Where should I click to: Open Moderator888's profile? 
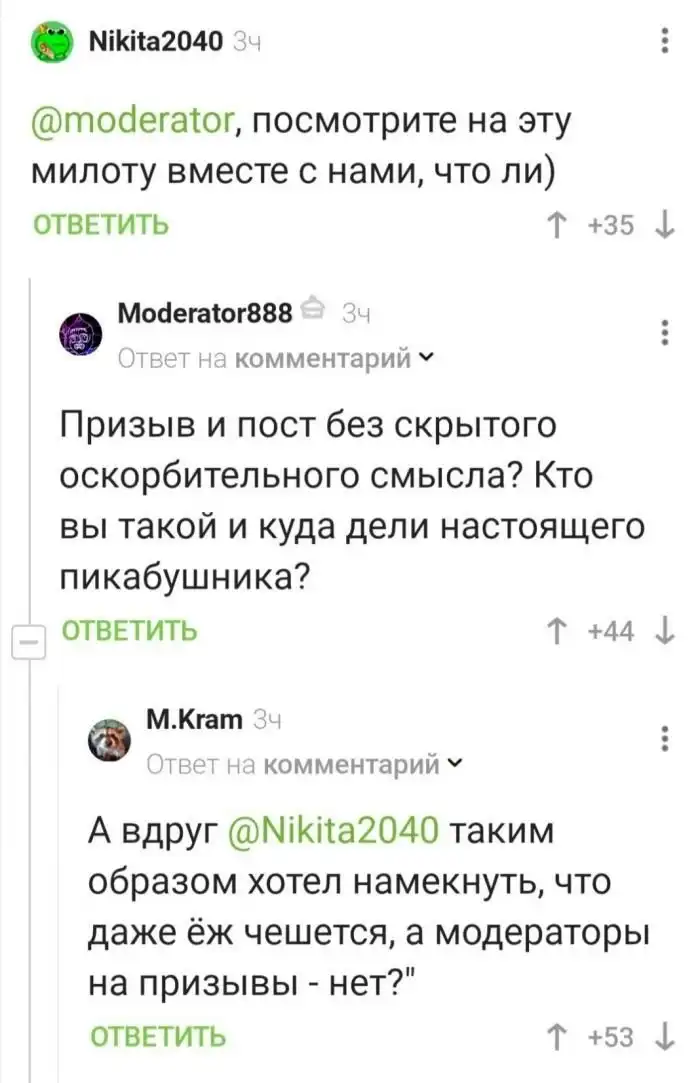(x=205, y=314)
